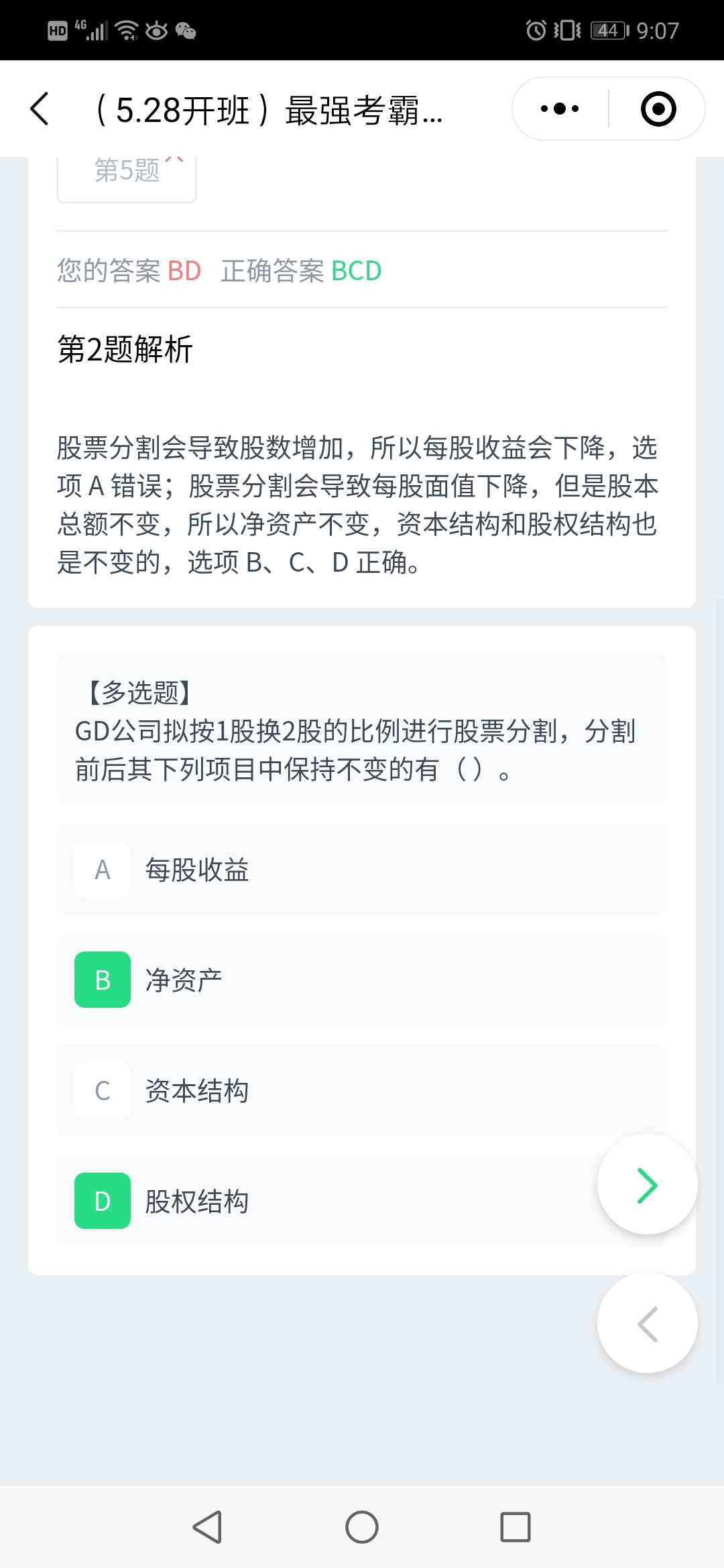Return to the previous question
Screen dimensions: 724x1568
tap(647, 1324)
